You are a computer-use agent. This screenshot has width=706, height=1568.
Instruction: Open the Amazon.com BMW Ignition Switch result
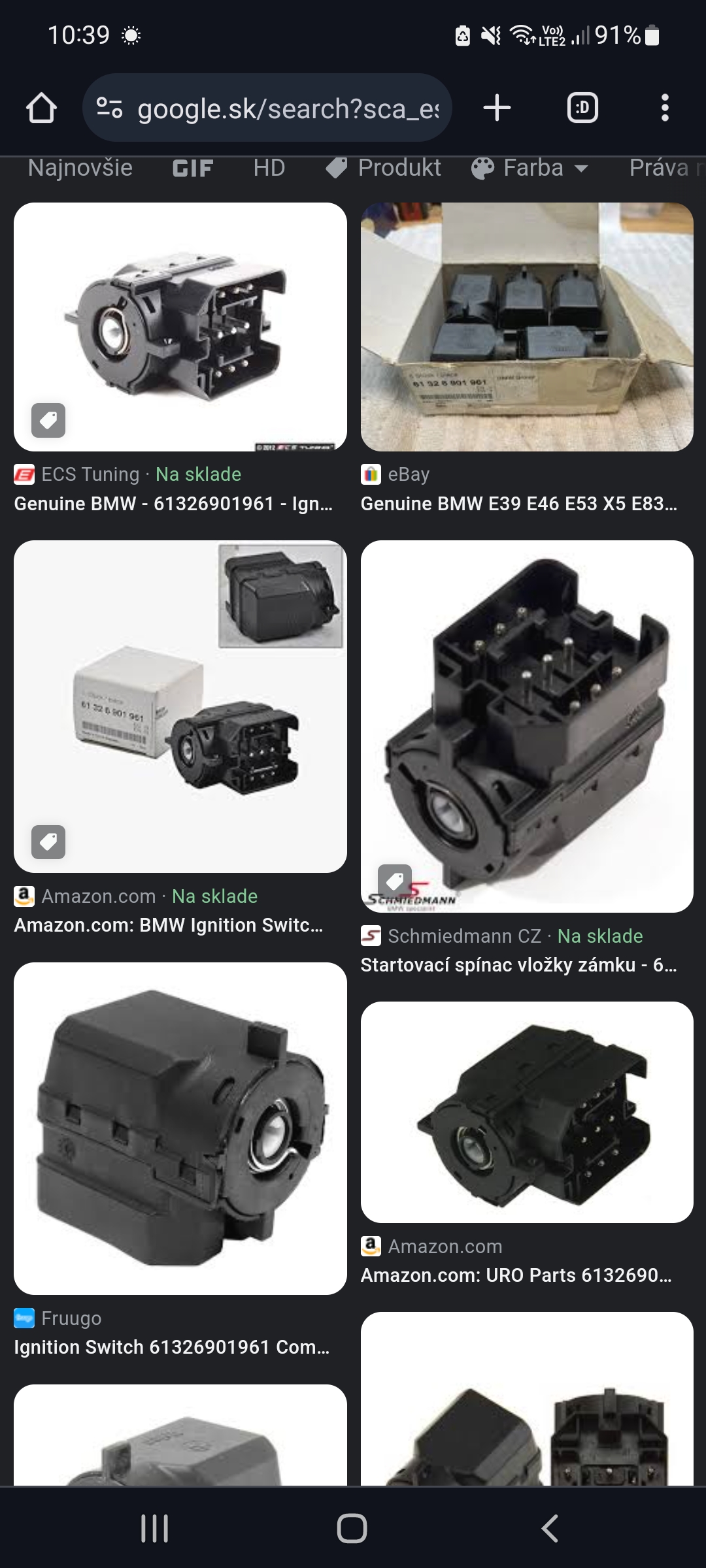[180, 706]
